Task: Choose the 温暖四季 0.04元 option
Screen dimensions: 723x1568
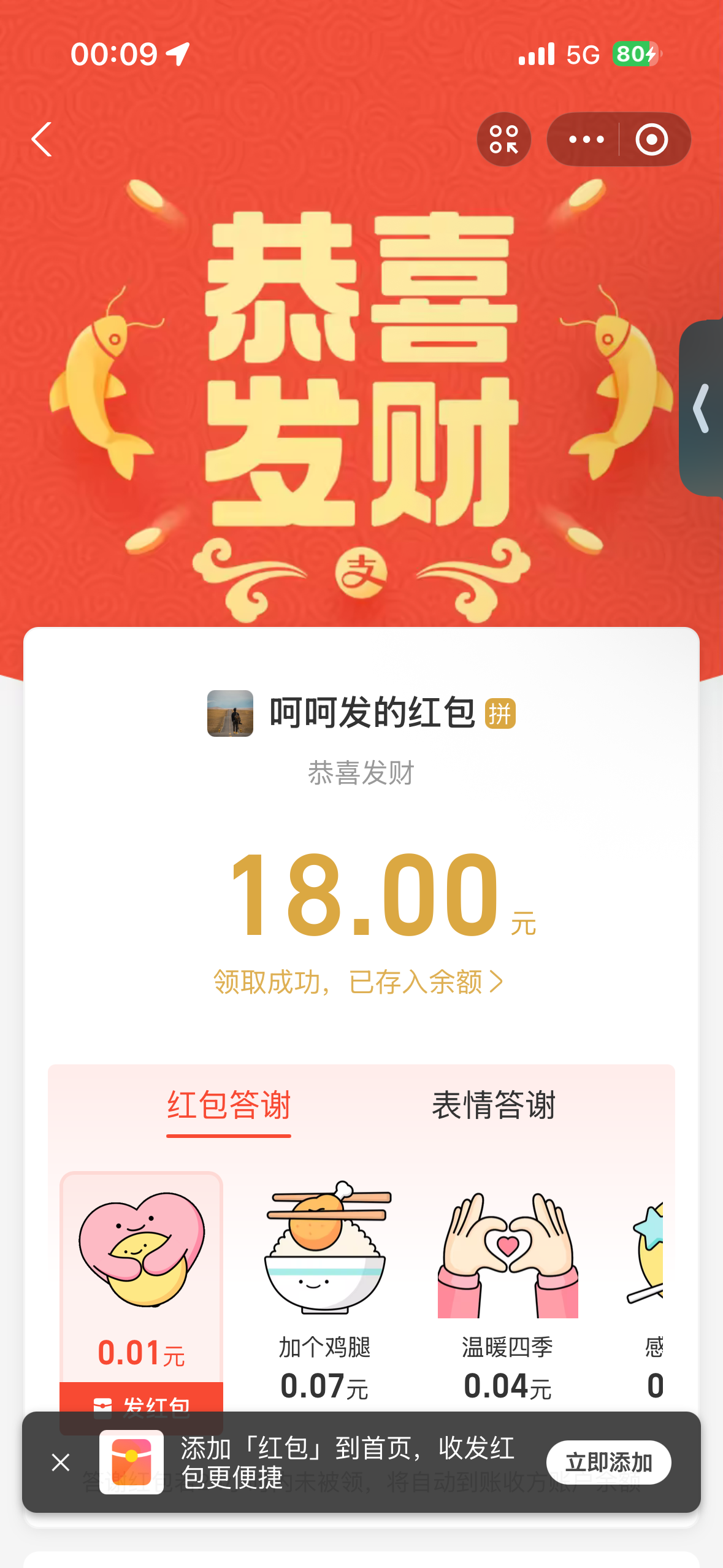Action: 507,1288
